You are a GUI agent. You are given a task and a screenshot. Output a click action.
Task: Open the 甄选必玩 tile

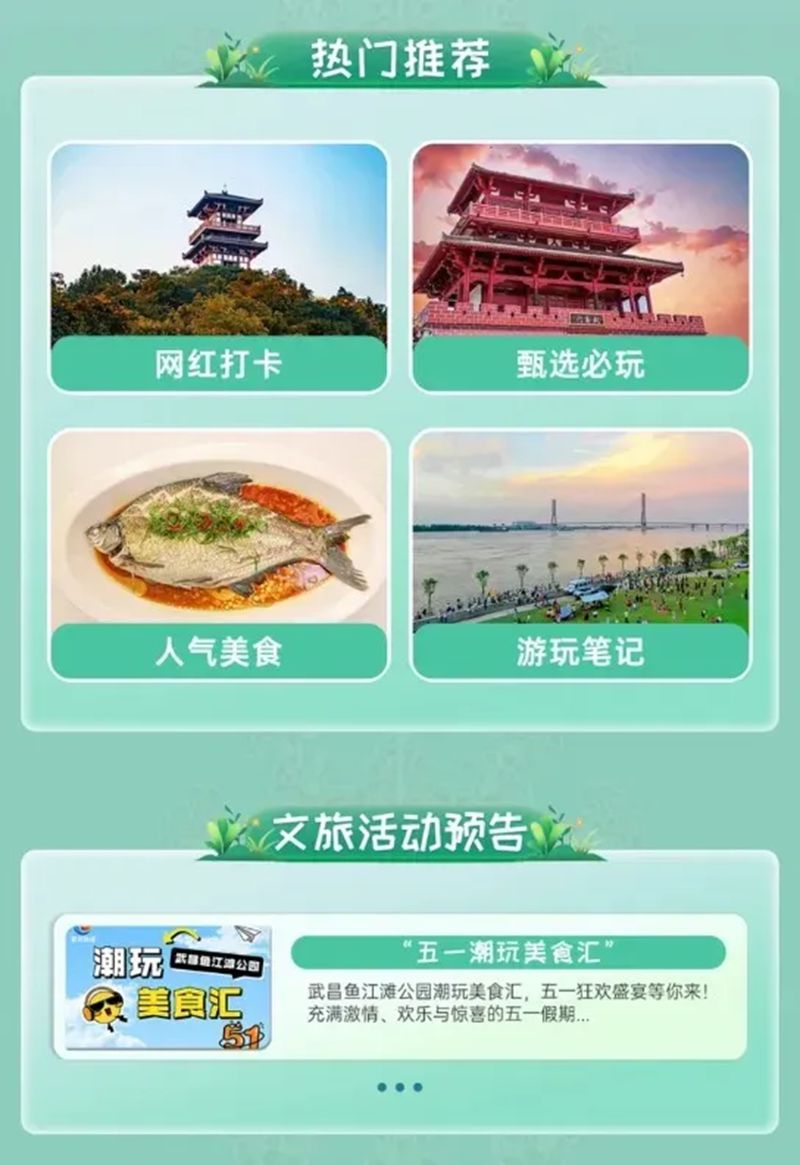[x=580, y=267]
